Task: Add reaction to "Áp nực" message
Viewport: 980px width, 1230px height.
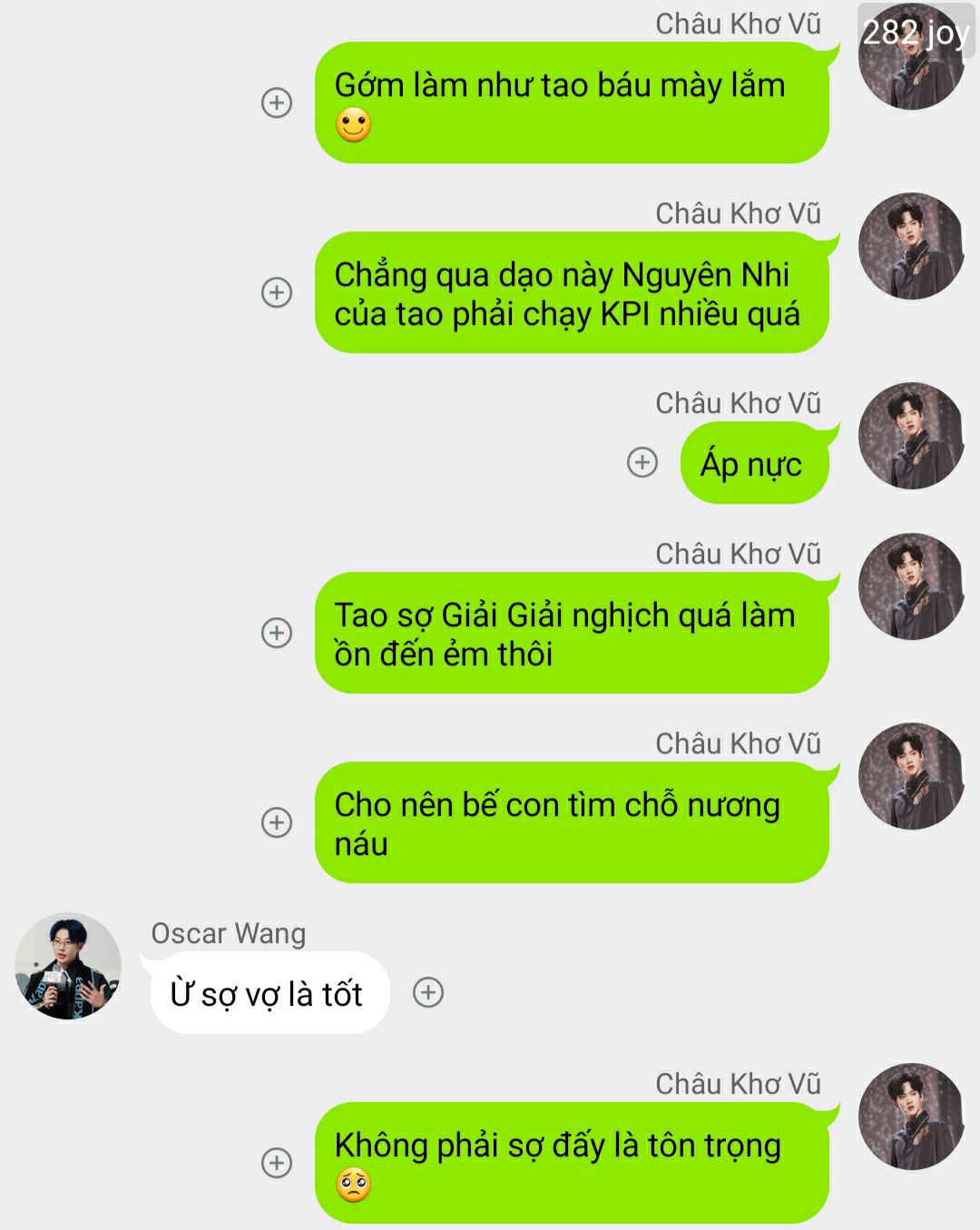Action: click(x=642, y=462)
